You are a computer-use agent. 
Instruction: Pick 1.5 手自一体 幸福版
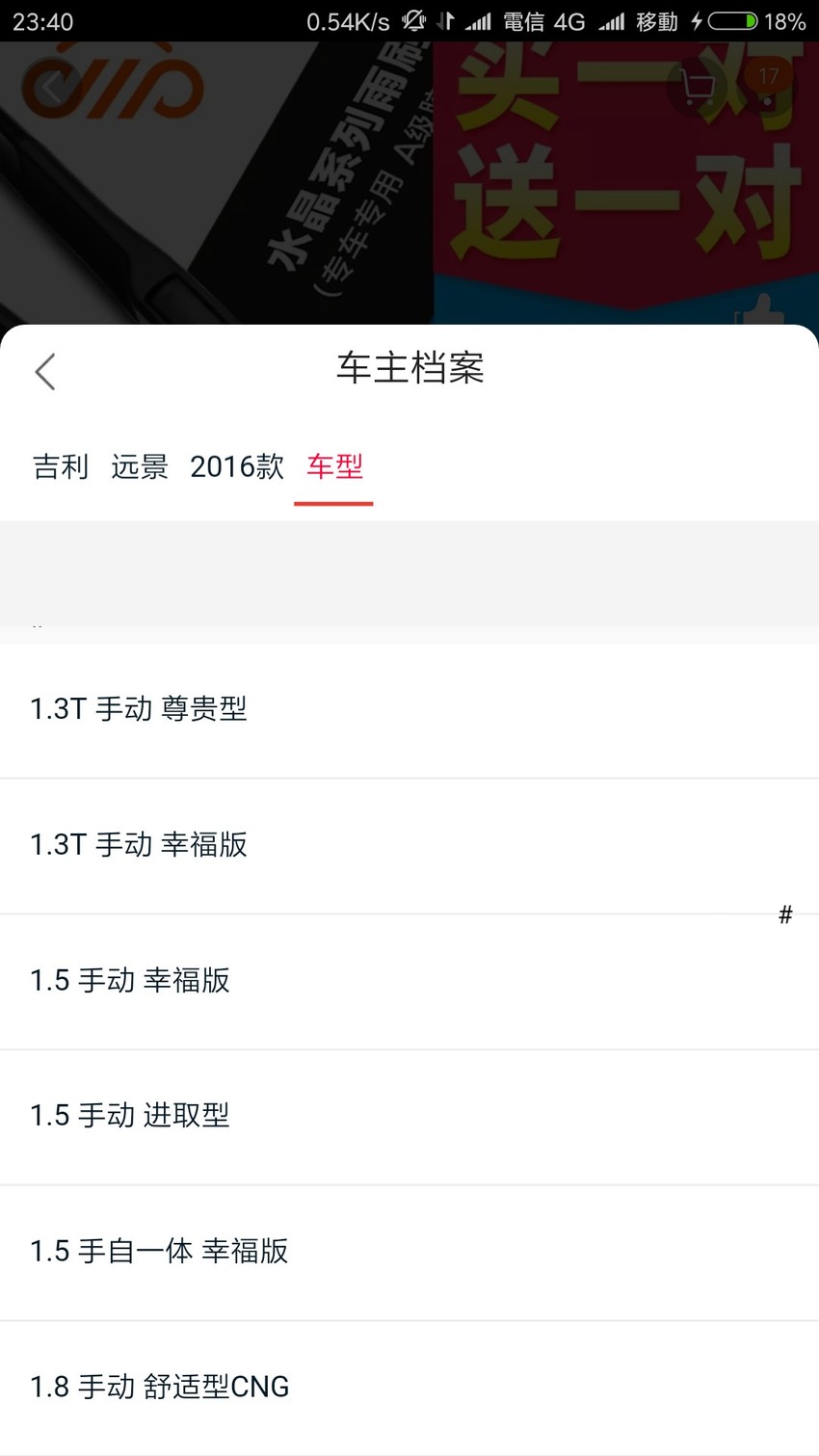point(409,1253)
